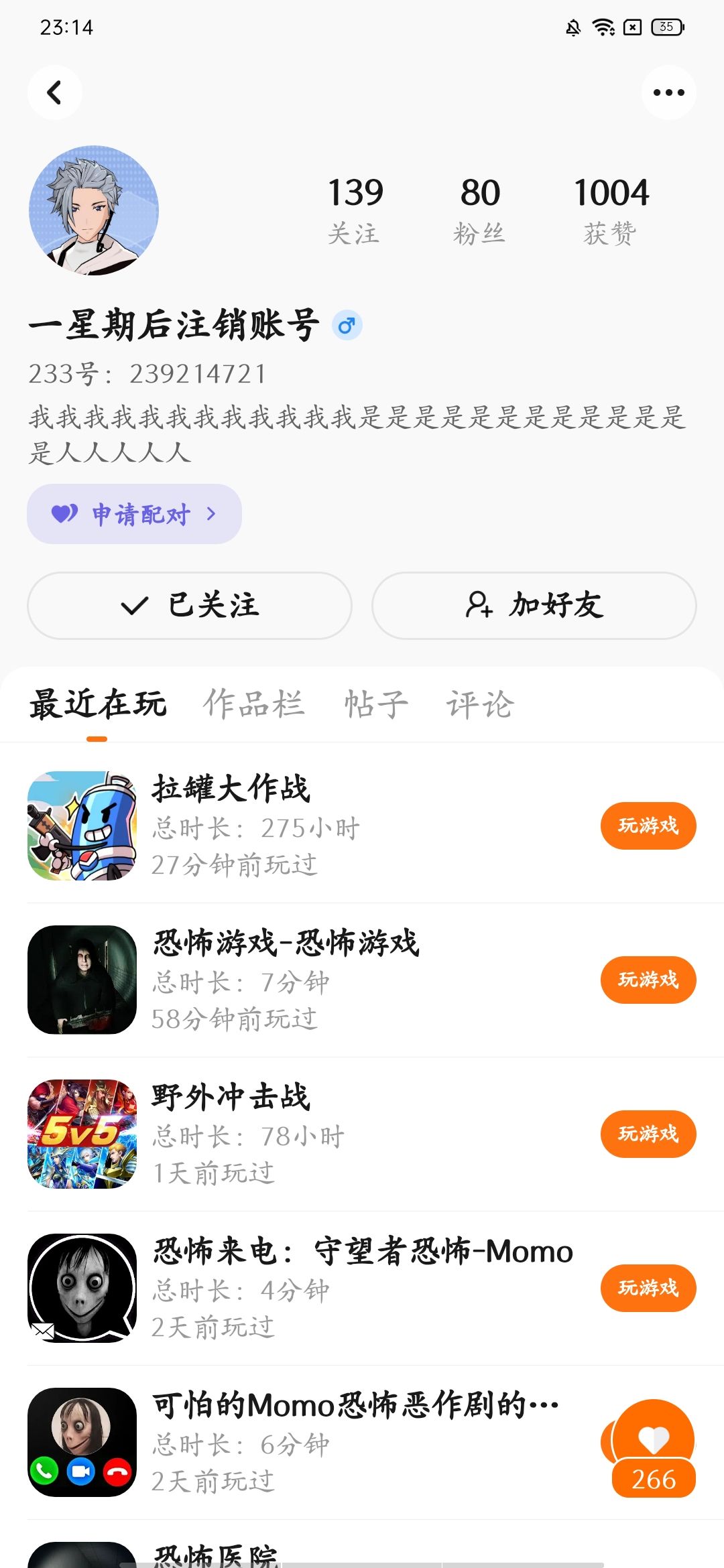724x1568 pixels.
Task: Select the 最近在玩 tab
Action: (x=98, y=704)
